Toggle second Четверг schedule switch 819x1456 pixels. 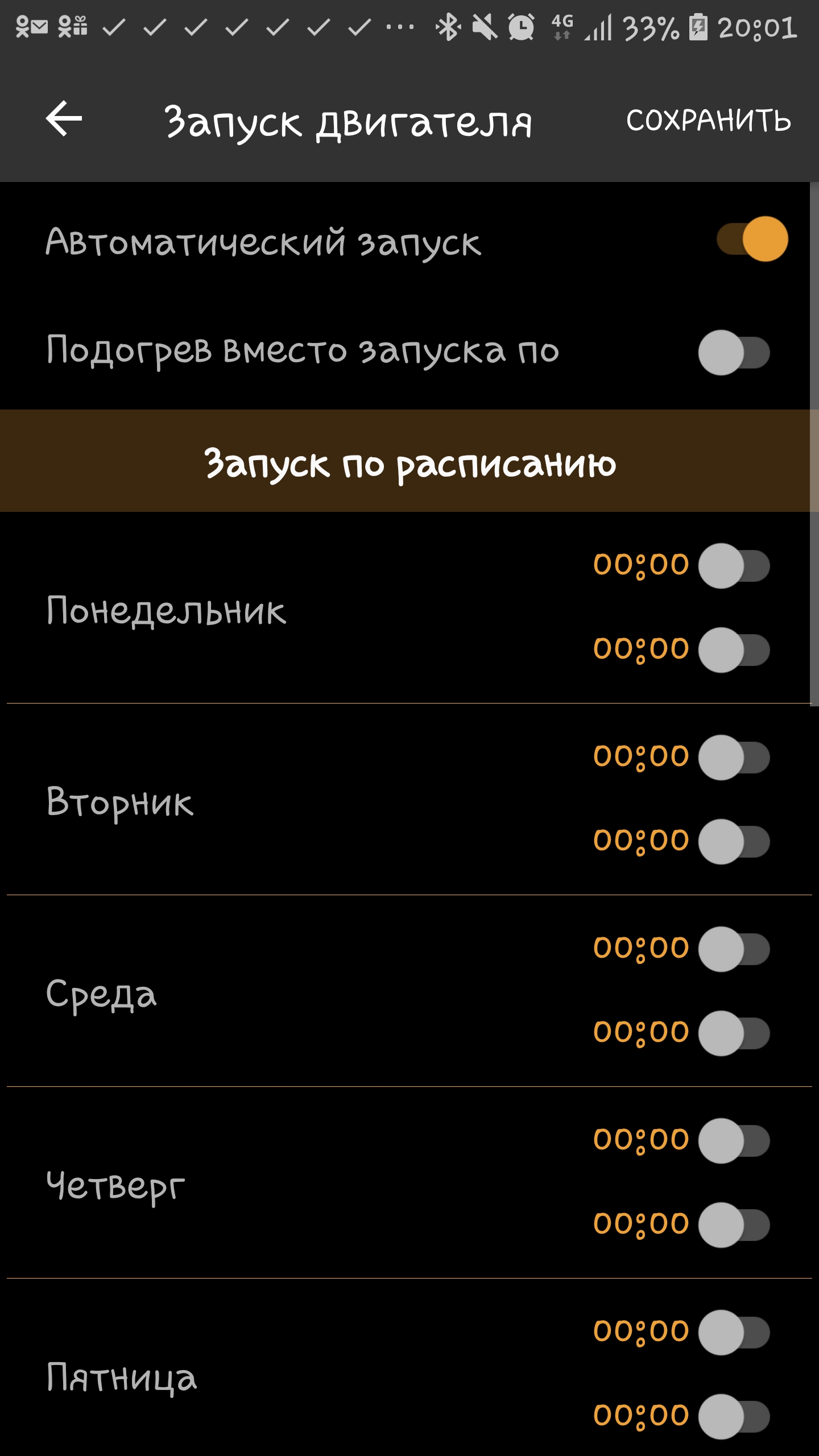point(734,1225)
